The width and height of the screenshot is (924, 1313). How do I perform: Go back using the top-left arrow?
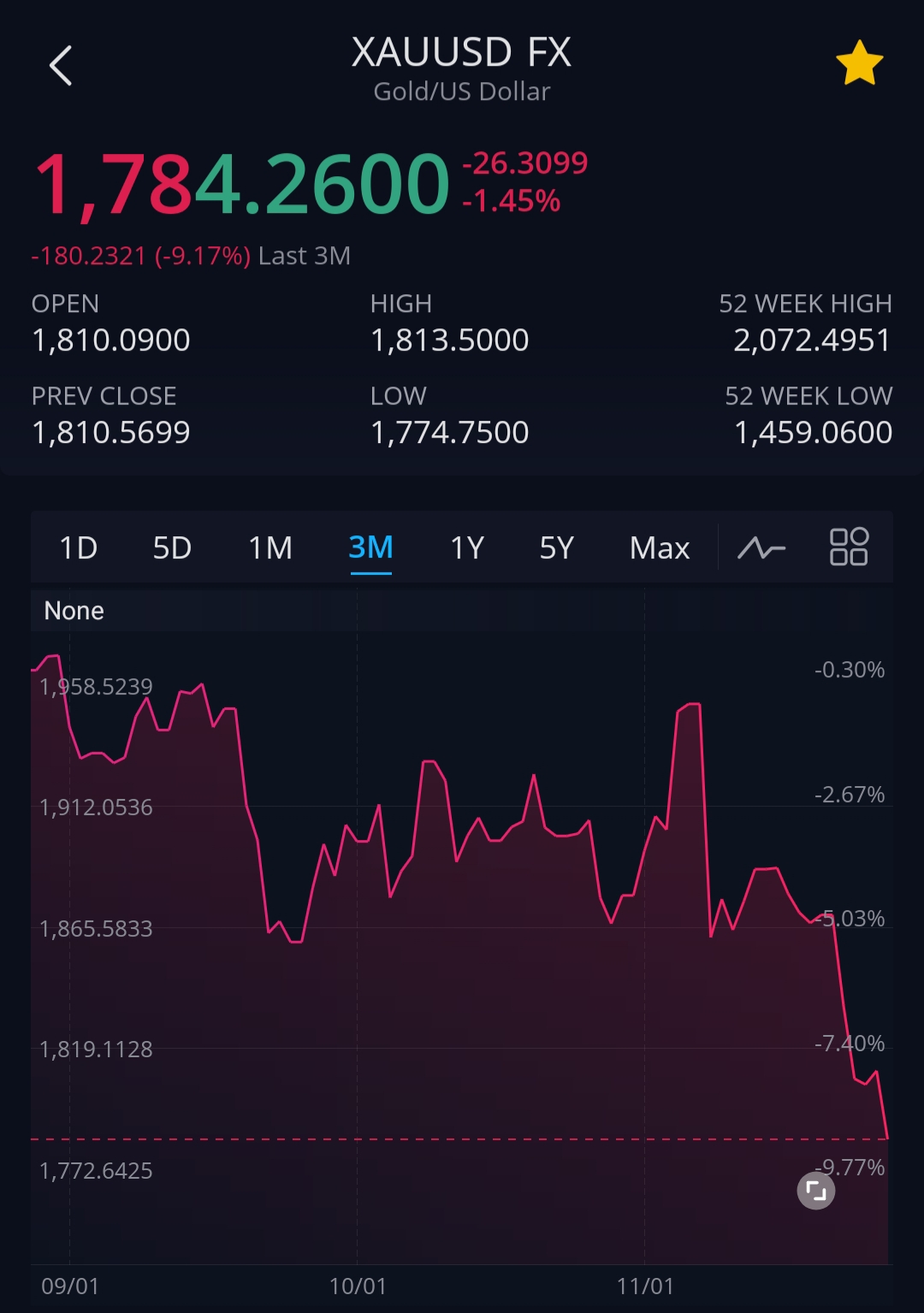point(61,66)
